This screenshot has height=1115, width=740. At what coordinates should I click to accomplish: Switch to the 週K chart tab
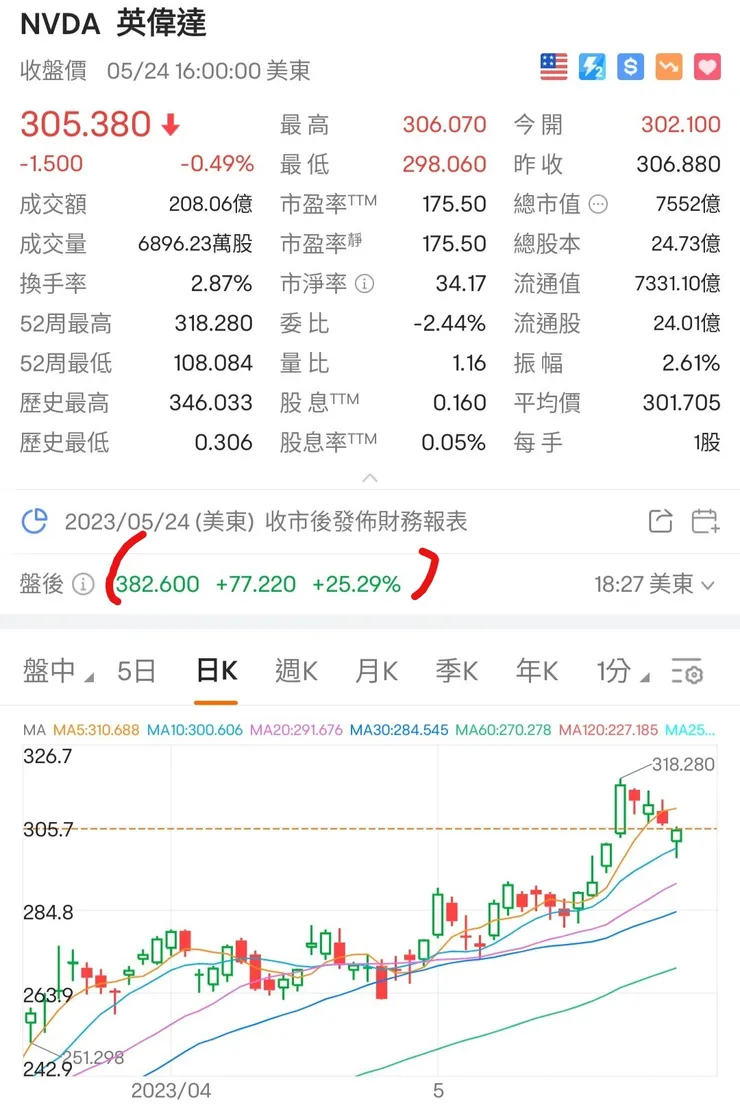(295, 671)
